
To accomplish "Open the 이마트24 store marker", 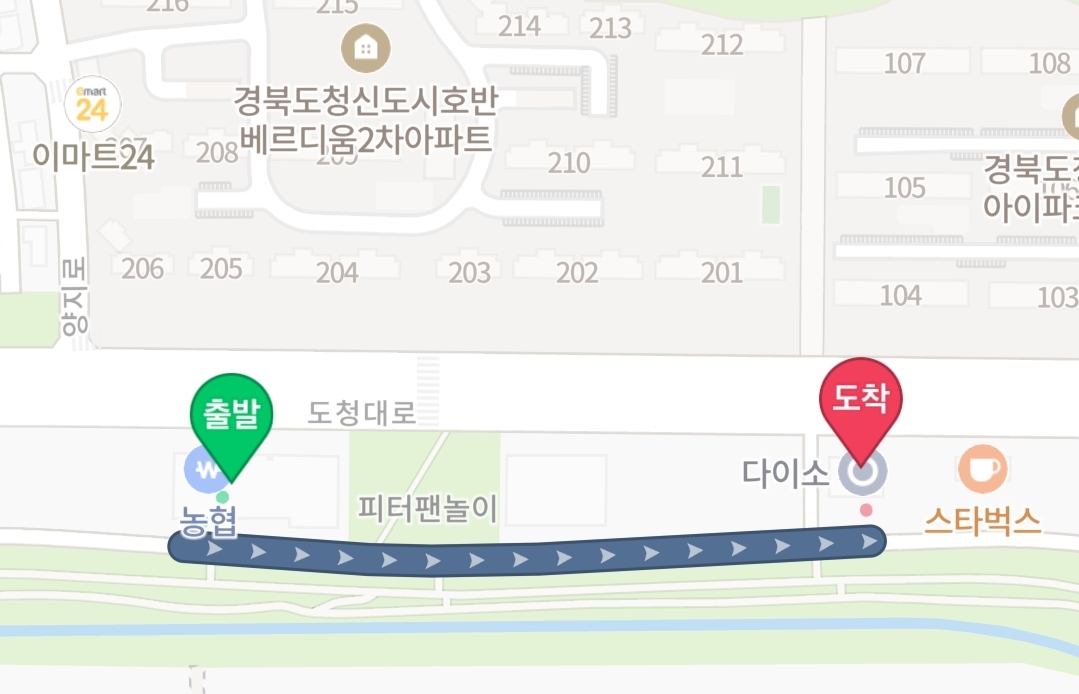I will point(92,105).
